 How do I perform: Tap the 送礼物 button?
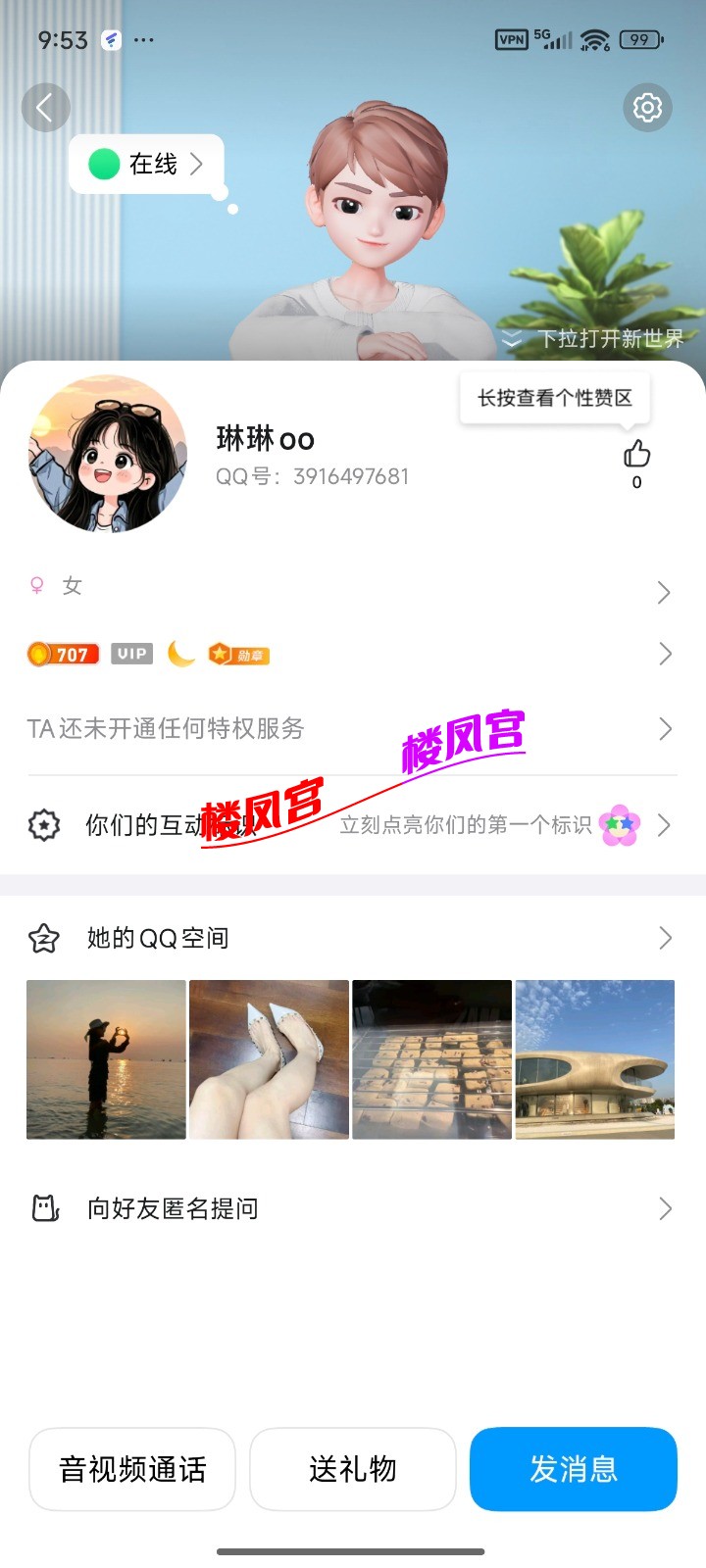click(353, 1469)
